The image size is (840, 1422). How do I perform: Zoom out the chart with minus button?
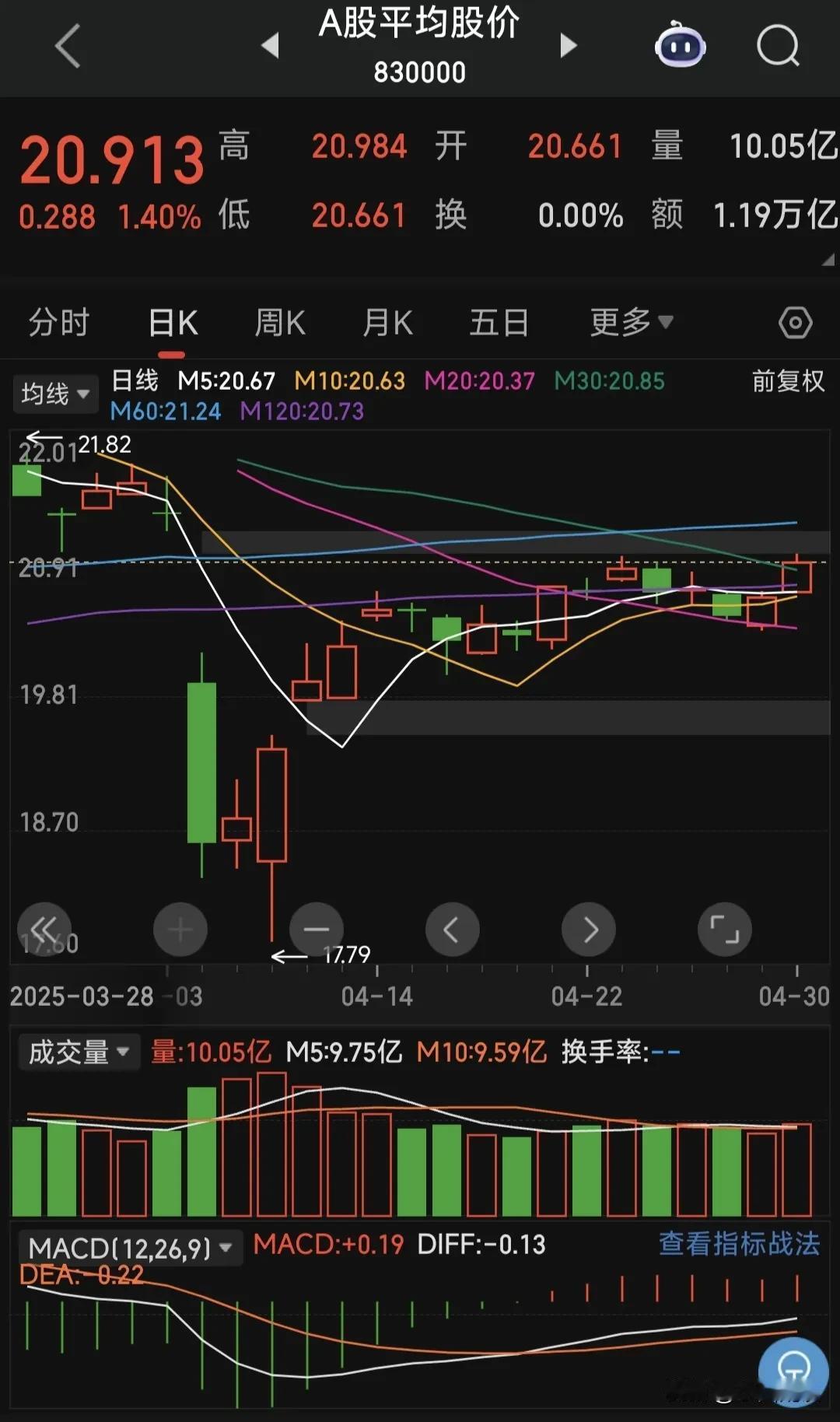coord(317,930)
